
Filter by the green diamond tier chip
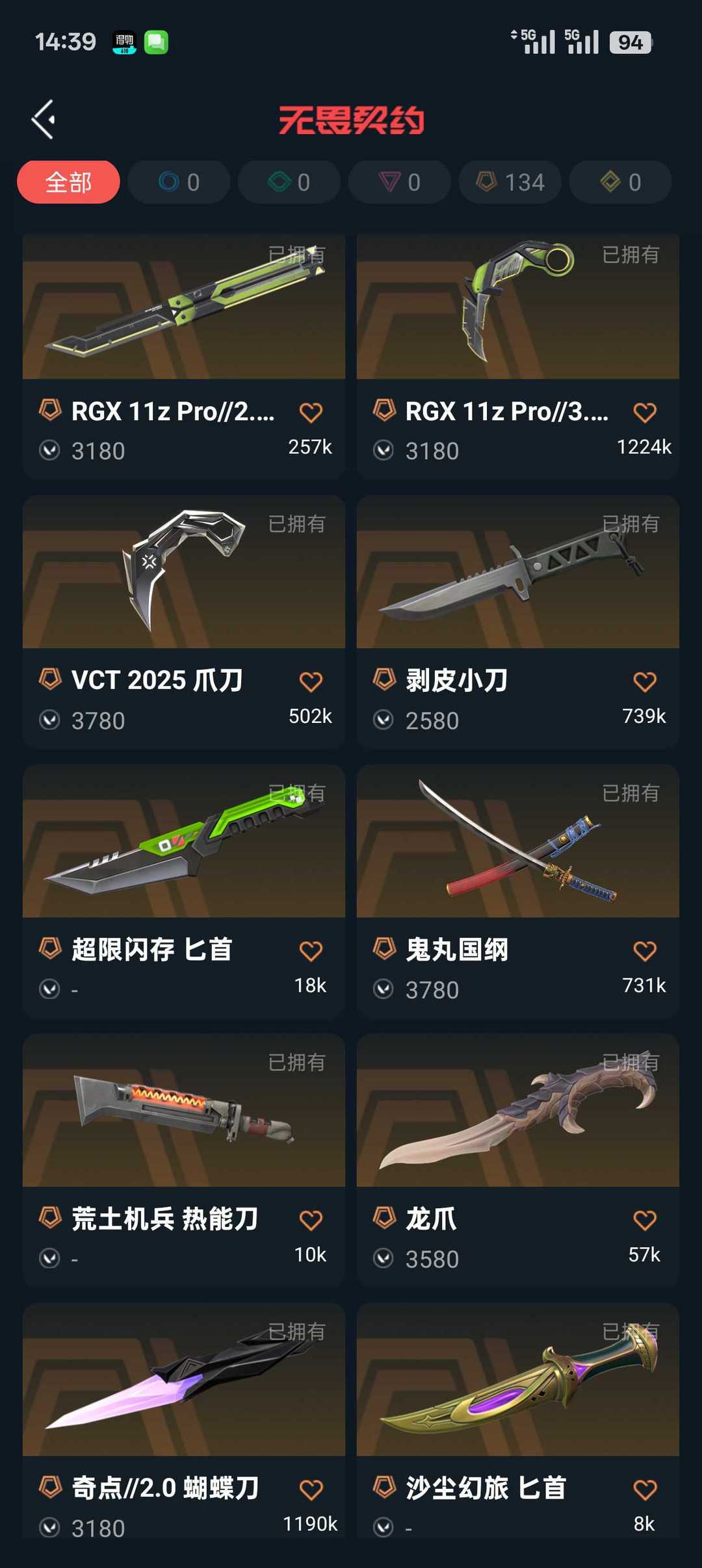pos(289,182)
